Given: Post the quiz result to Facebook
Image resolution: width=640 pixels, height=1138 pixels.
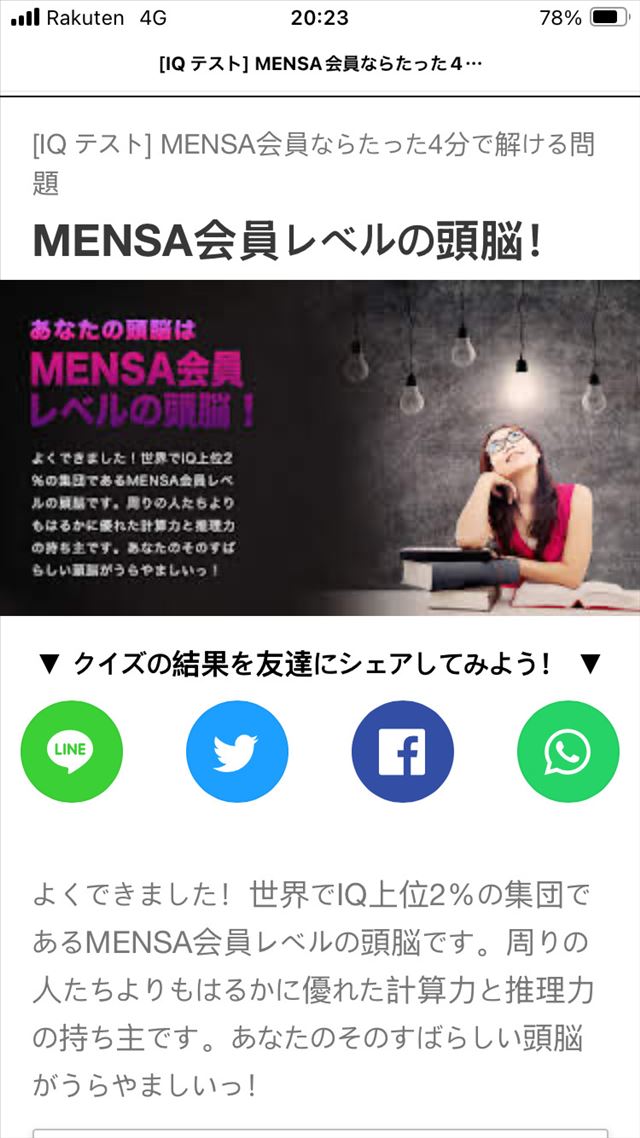Looking at the screenshot, I should [x=403, y=751].
